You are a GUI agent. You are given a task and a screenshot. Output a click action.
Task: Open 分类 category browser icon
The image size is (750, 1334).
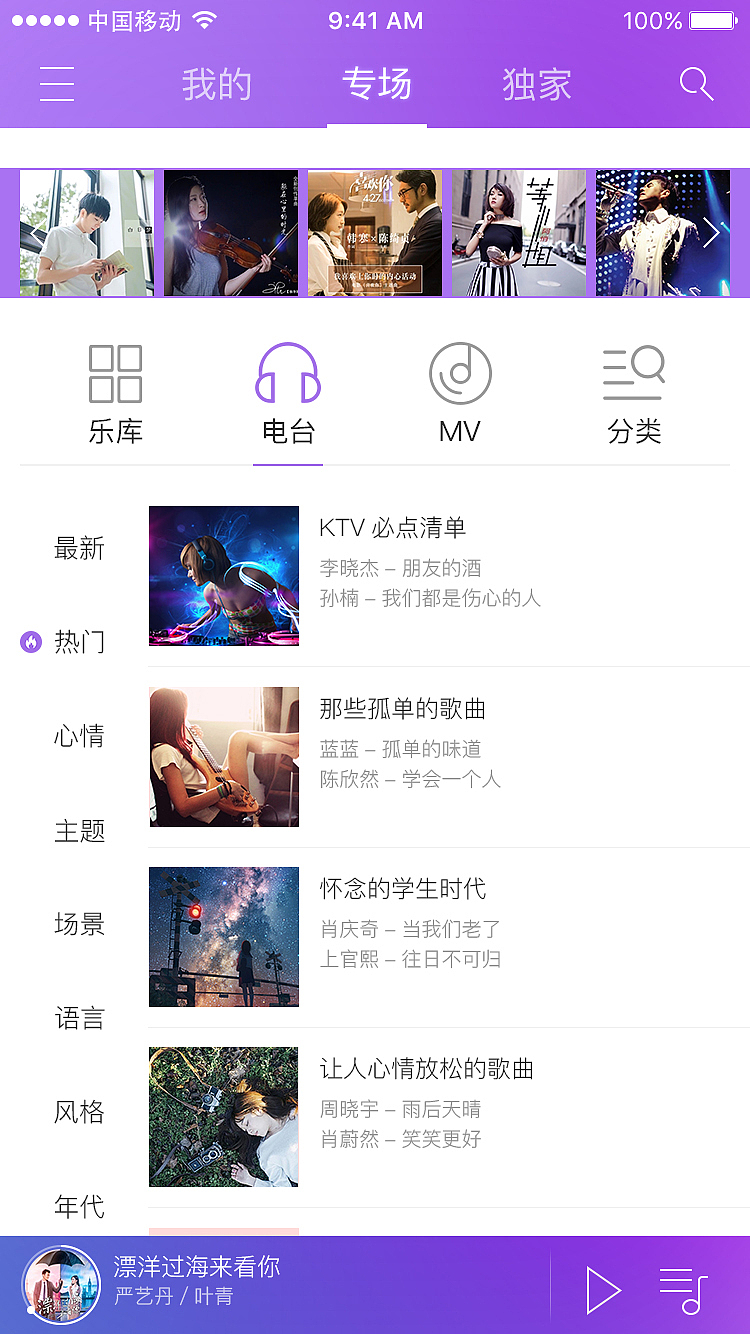click(x=633, y=371)
